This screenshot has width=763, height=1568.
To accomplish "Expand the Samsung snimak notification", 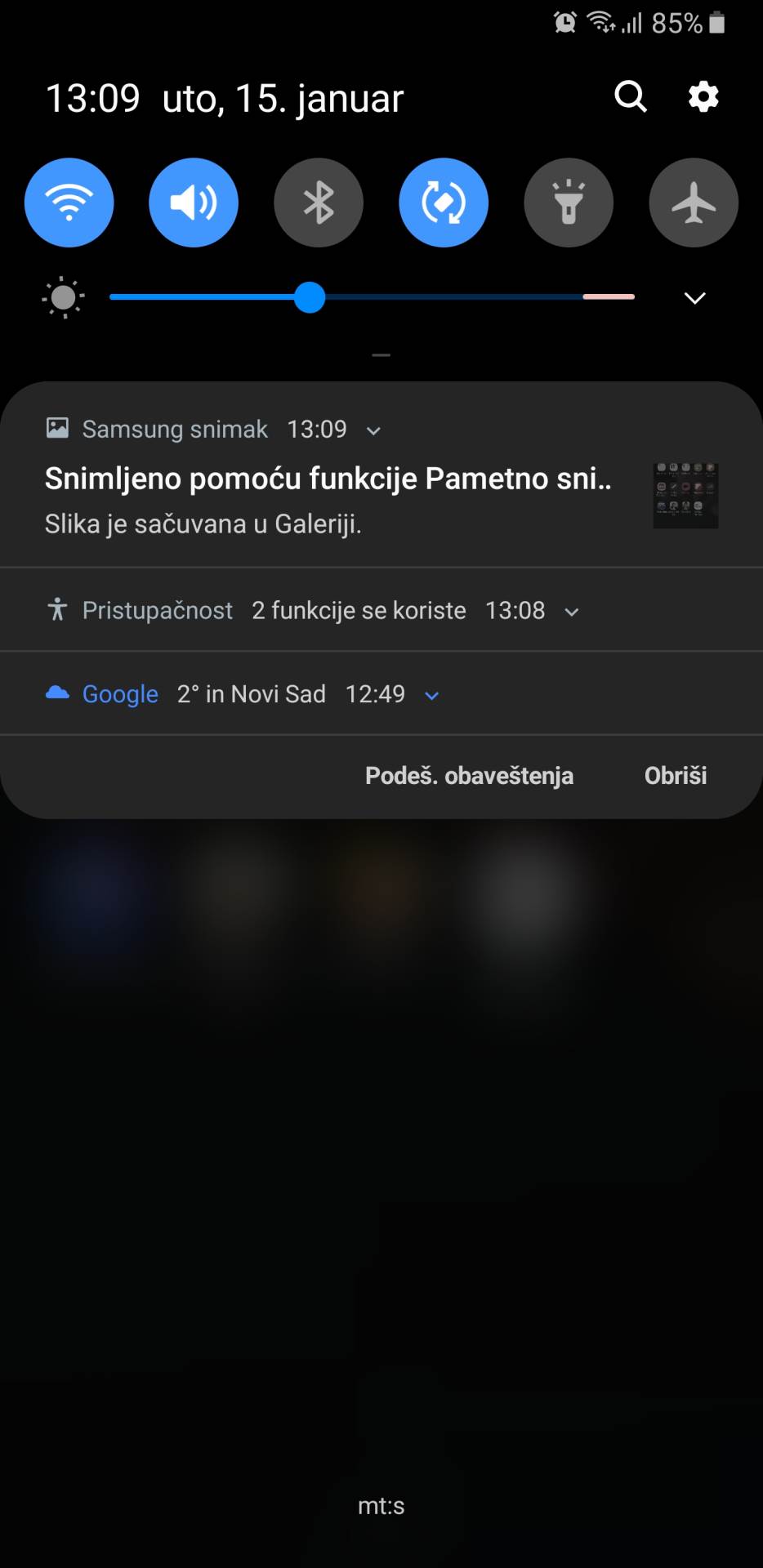I will pyautogui.click(x=374, y=430).
